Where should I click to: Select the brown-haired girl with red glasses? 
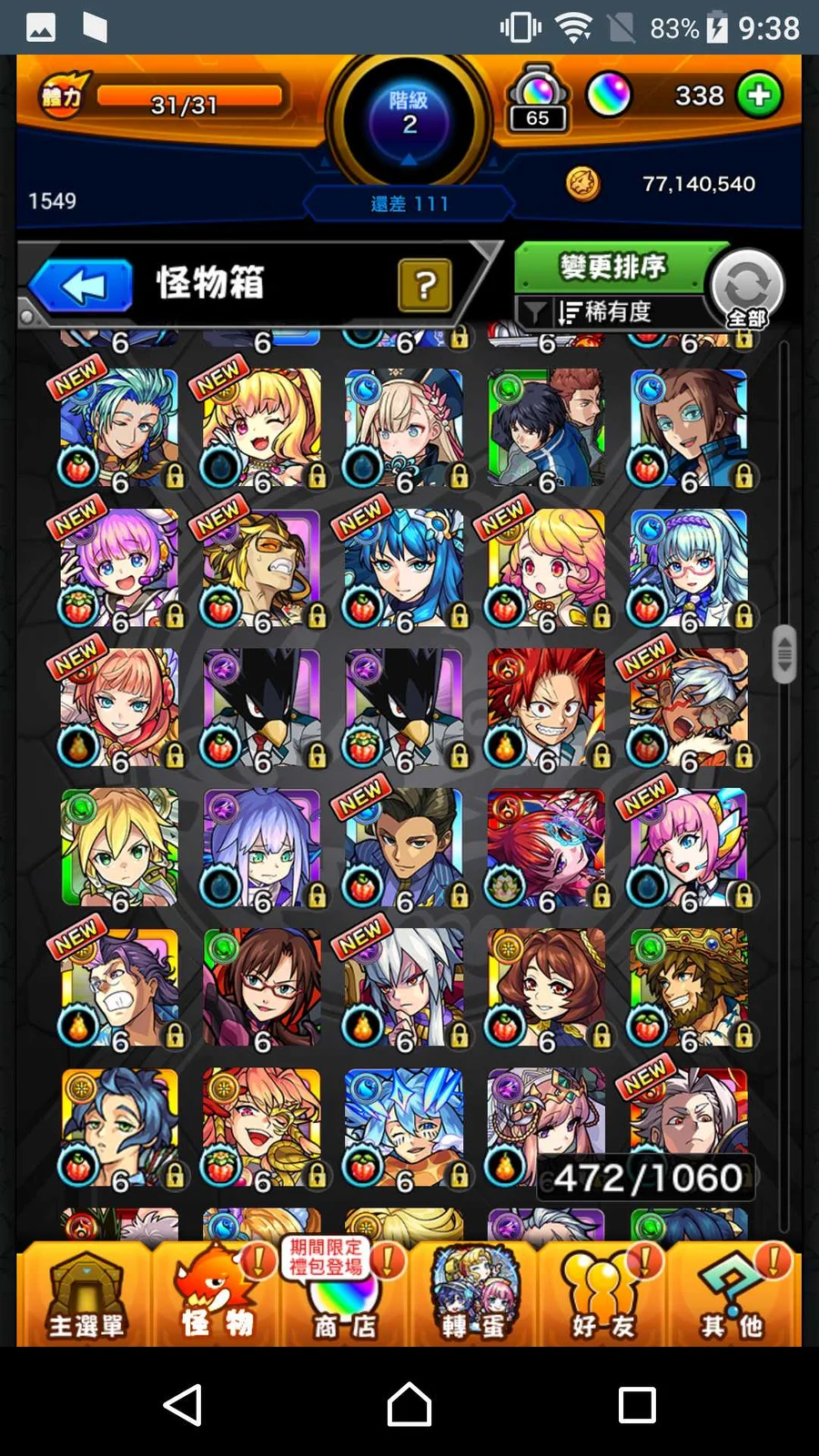[x=261, y=987]
